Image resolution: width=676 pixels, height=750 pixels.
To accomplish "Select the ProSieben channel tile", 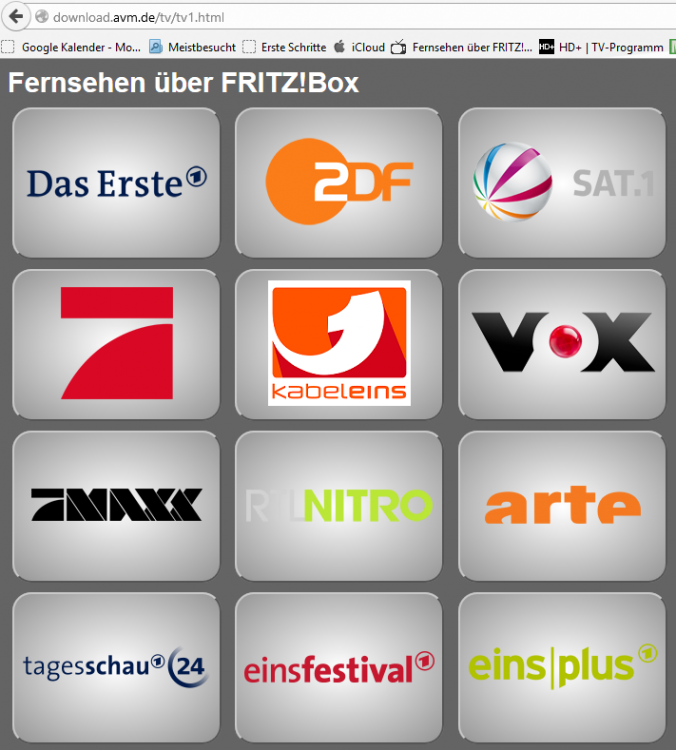I will point(116,344).
